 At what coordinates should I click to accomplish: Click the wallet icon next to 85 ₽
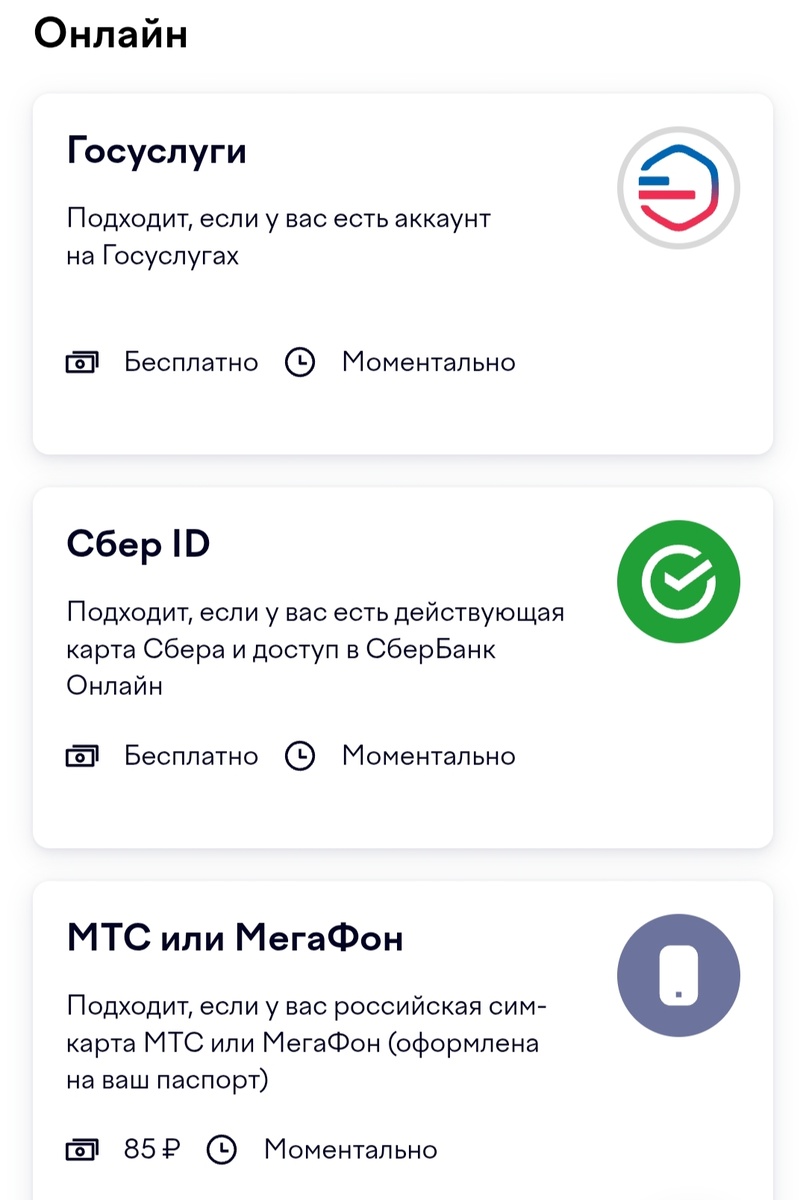(x=82, y=1149)
